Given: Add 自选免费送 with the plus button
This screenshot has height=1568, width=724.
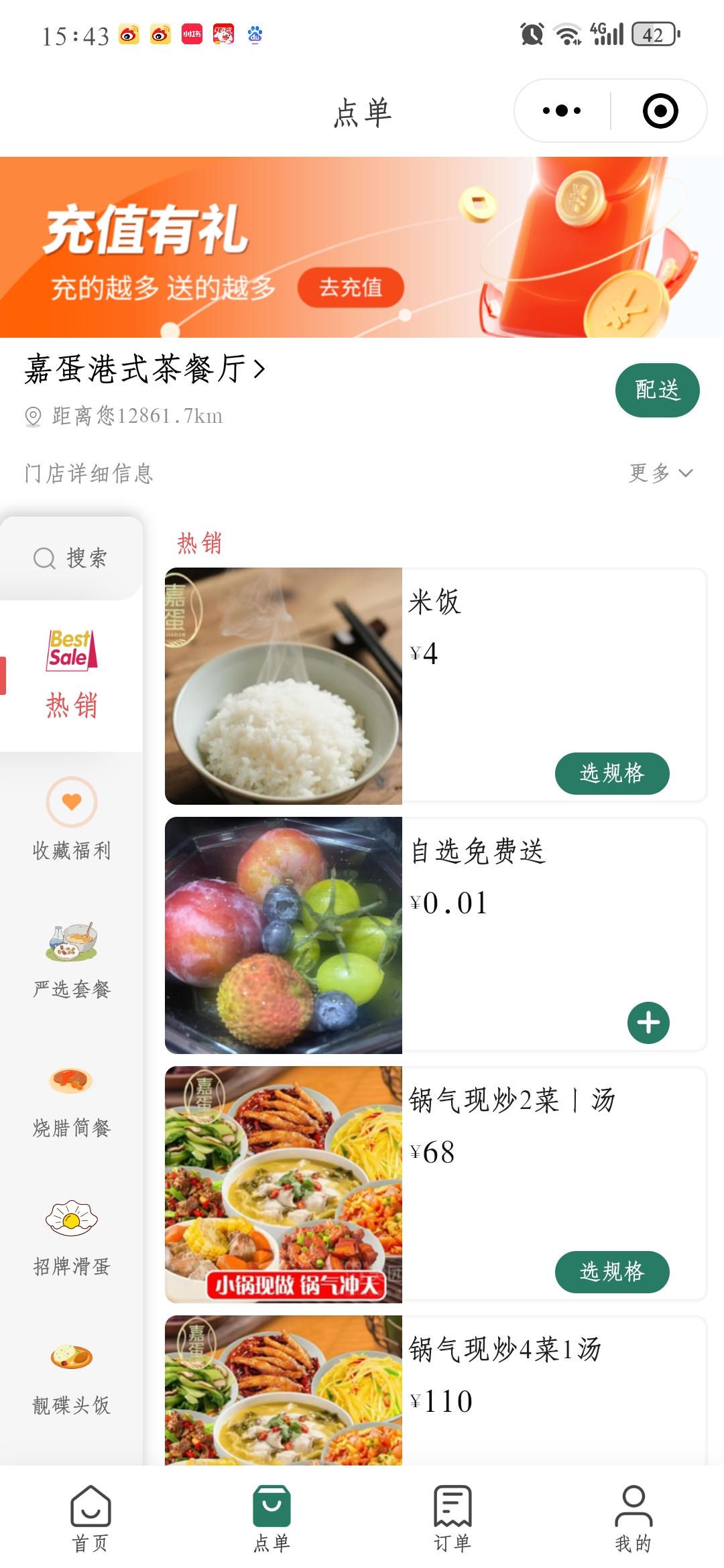Looking at the screenshot, I should point(648,1023).
